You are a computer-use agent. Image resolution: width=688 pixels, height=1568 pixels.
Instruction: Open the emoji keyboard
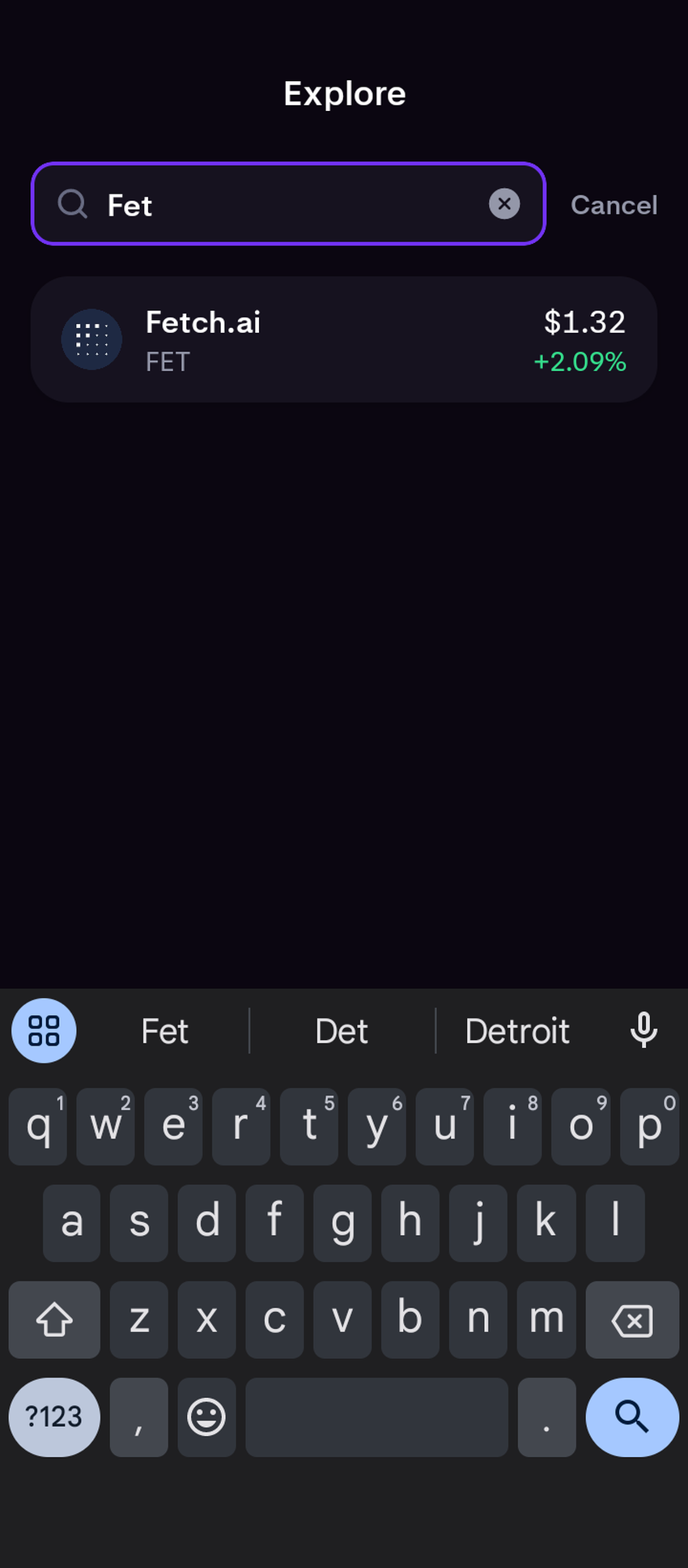(x=206, y=1417)
